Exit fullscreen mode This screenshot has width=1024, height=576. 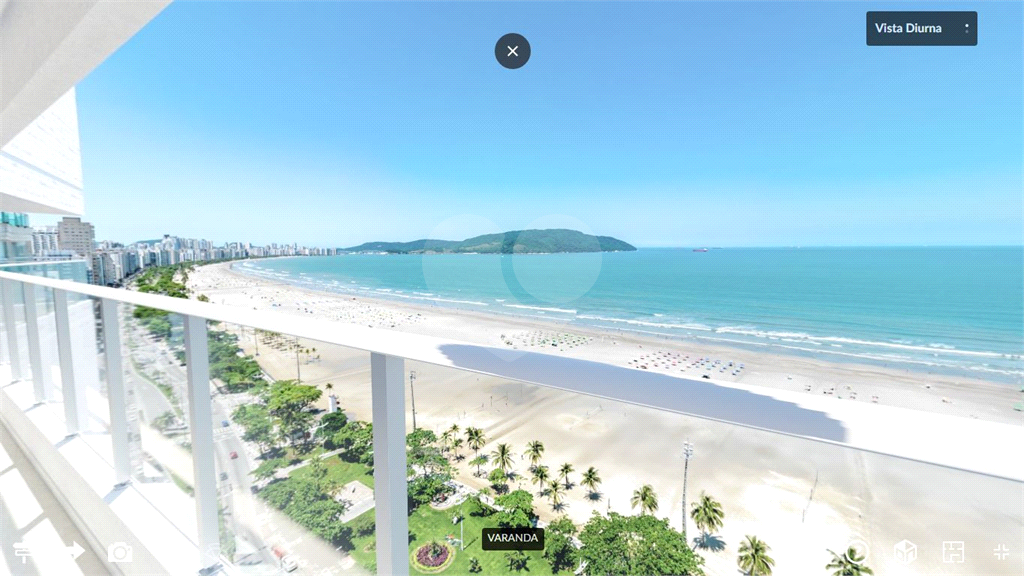click(x=1001, y=552)
